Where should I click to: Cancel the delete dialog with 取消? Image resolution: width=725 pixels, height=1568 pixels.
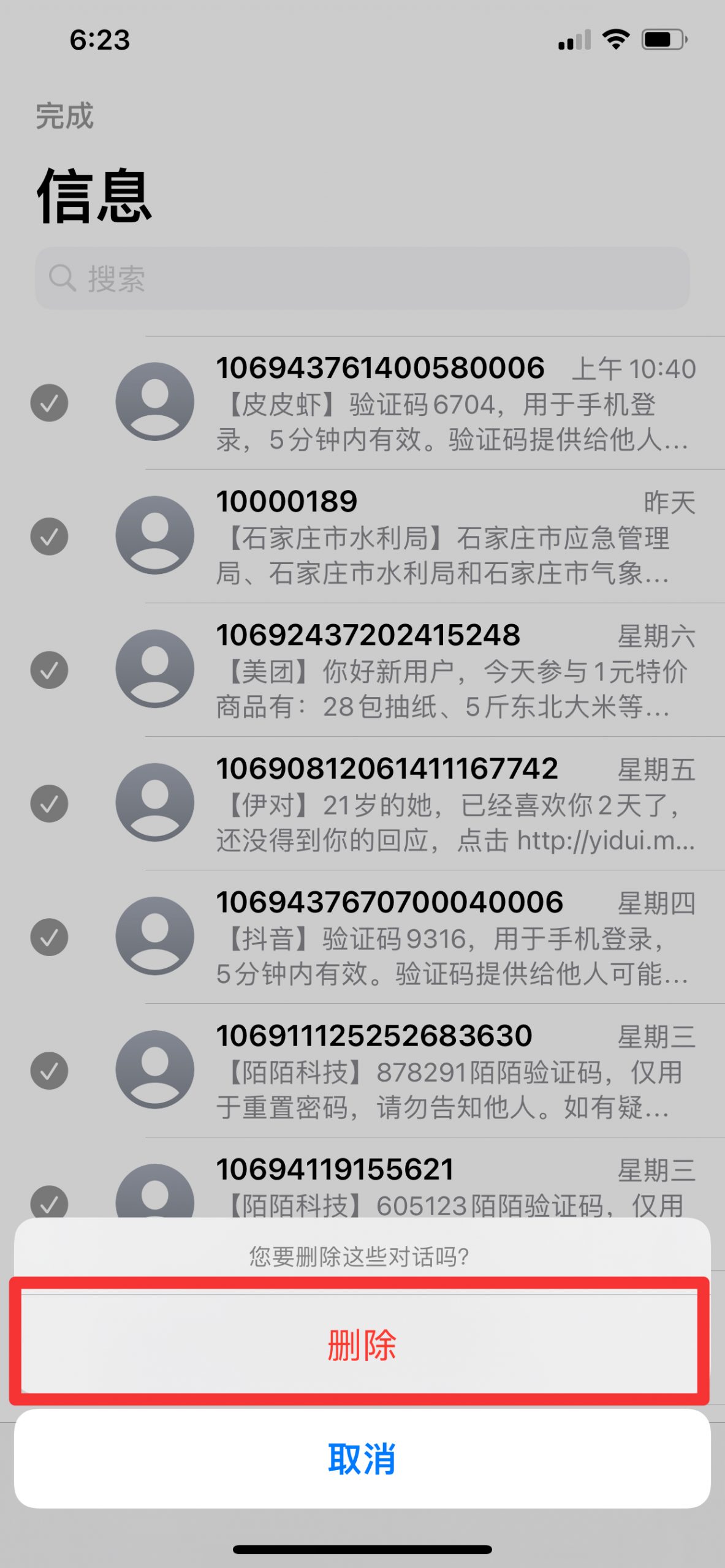[x=362, y=1458]
